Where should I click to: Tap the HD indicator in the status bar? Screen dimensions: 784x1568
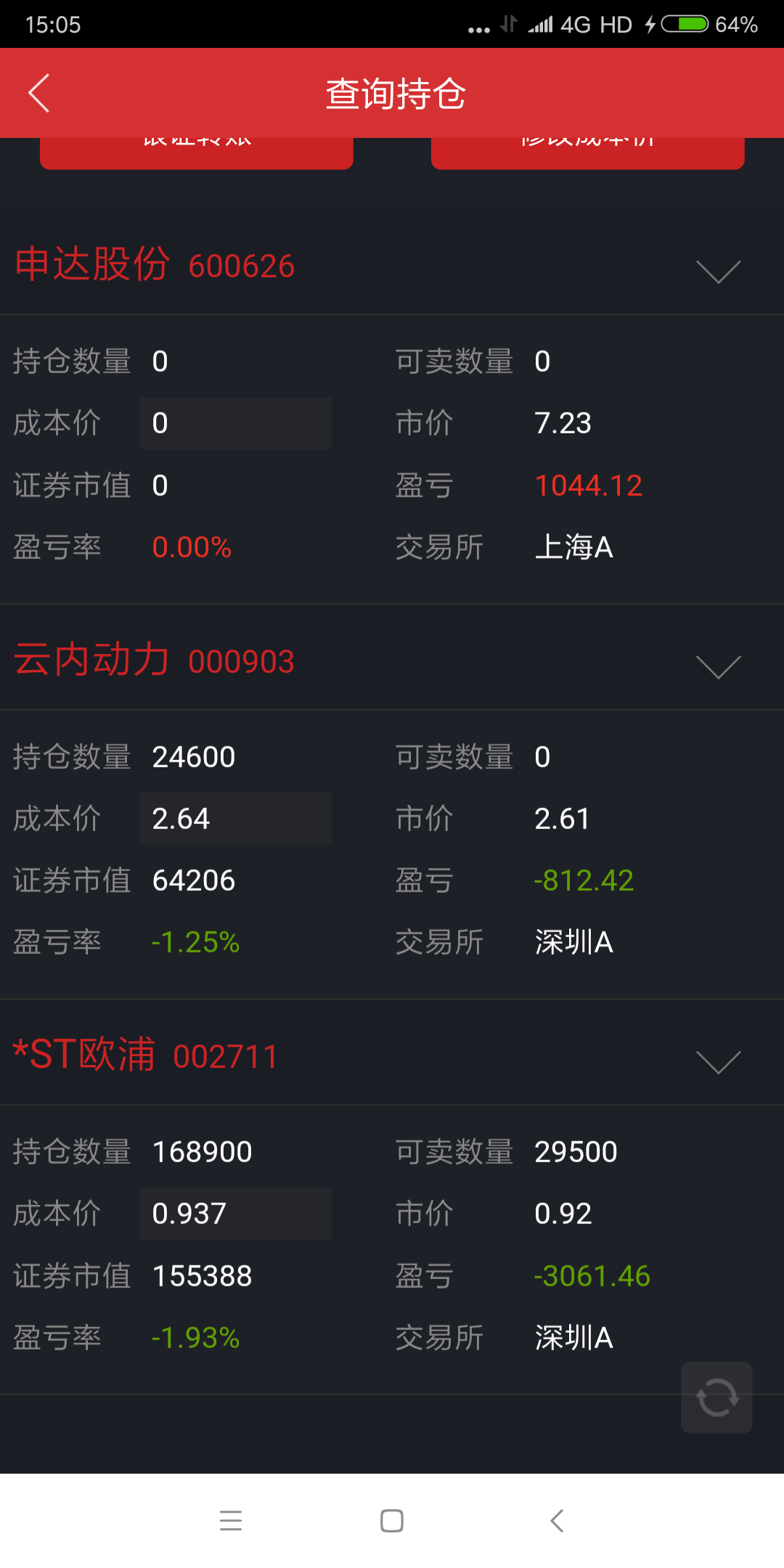coord(616,24)
